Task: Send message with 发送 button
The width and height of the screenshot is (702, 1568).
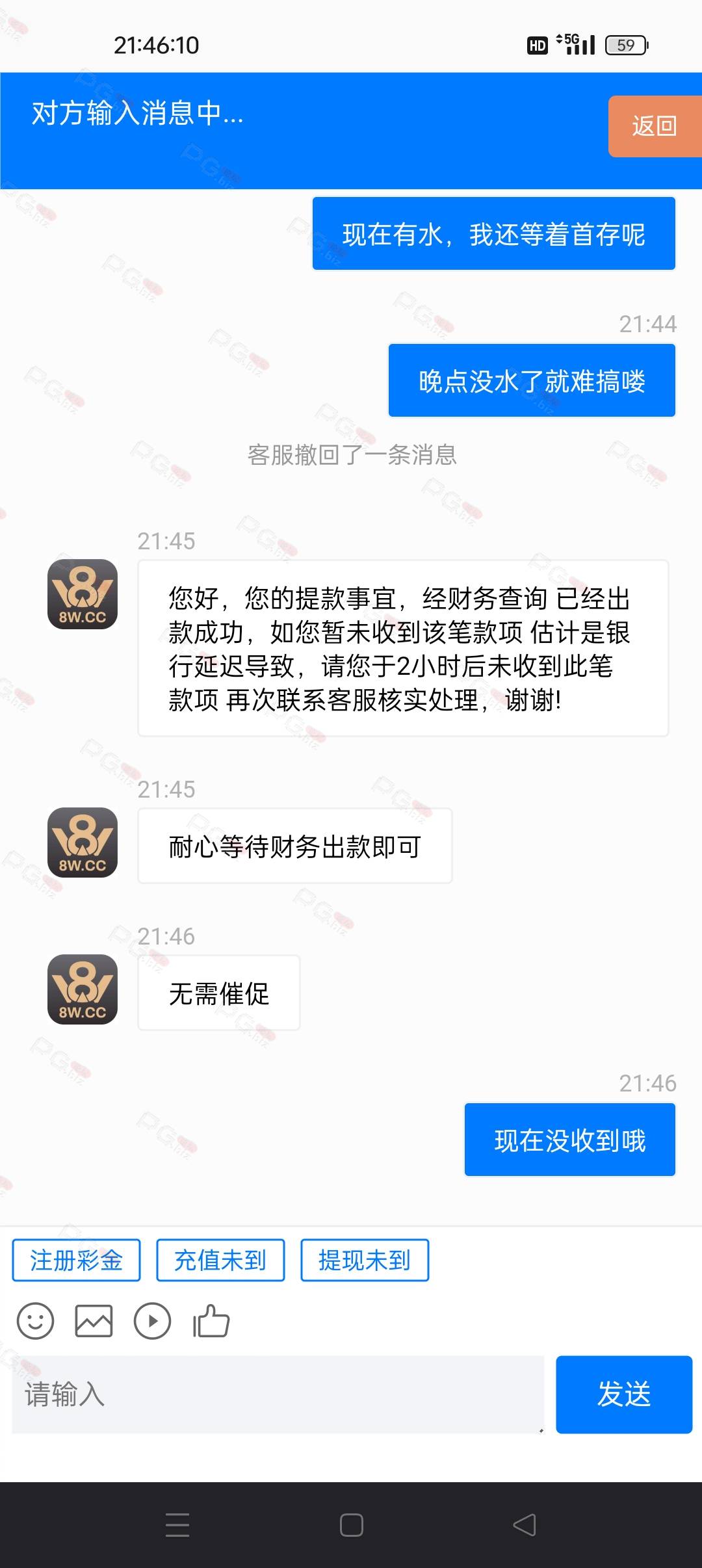Action: tap(624, 1394)
